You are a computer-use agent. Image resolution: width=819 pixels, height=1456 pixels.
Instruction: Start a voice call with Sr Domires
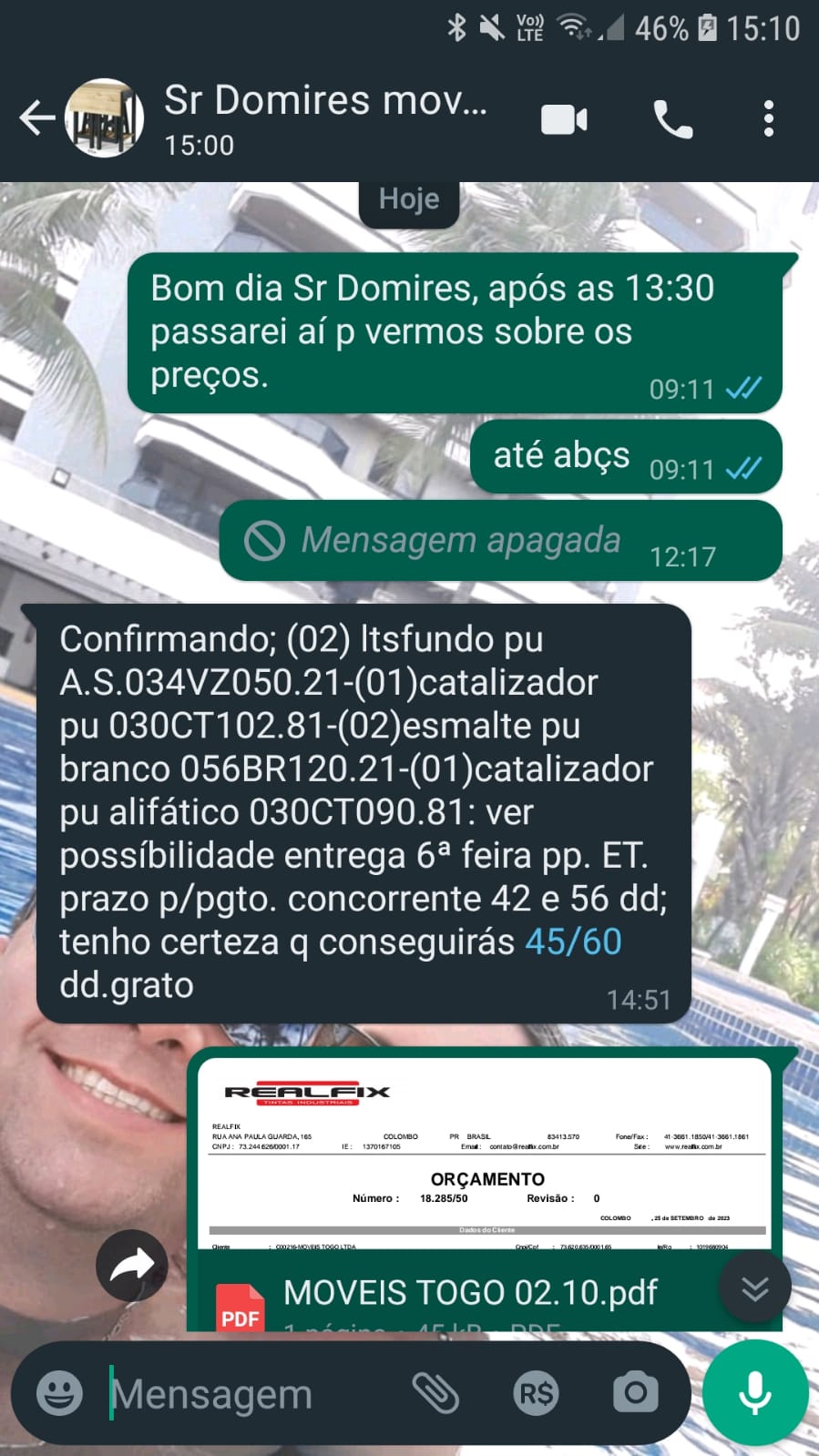[673, 119]
